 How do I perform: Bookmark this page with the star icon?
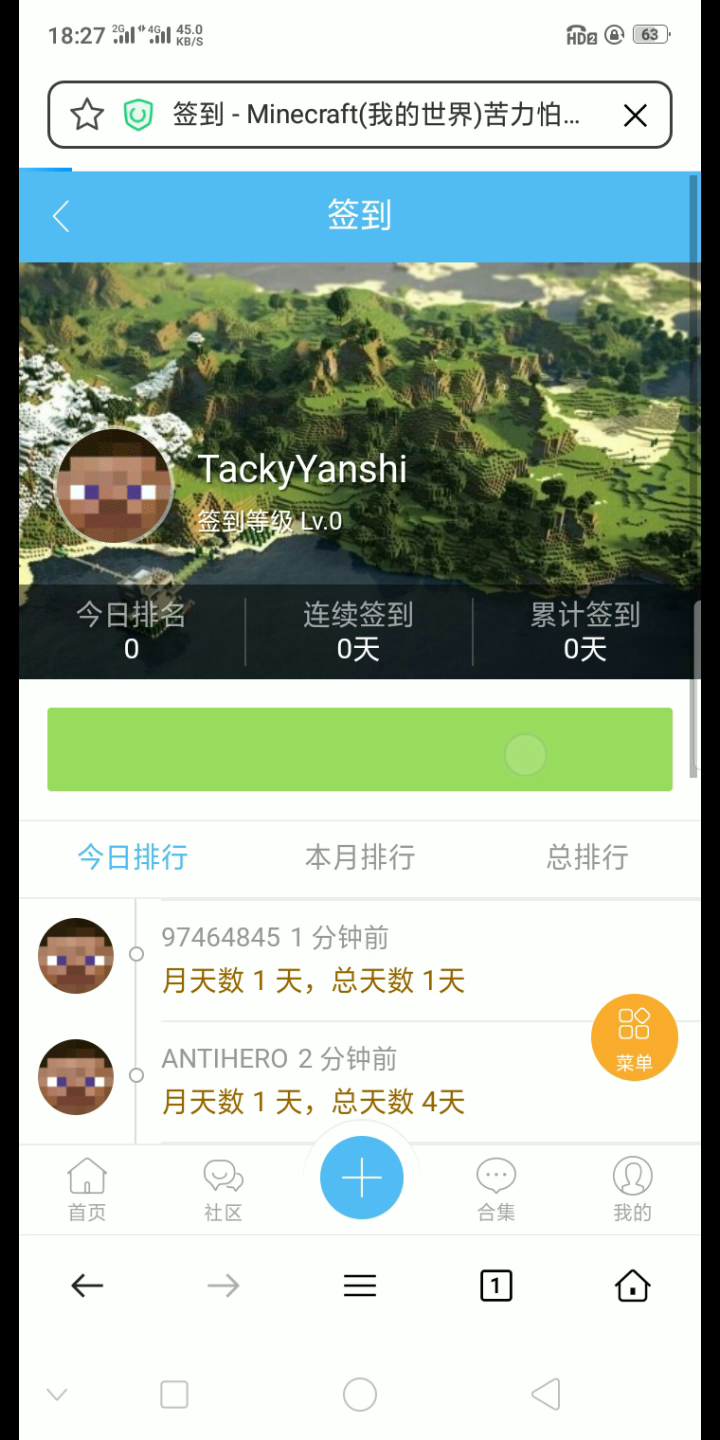click(87, 115)
